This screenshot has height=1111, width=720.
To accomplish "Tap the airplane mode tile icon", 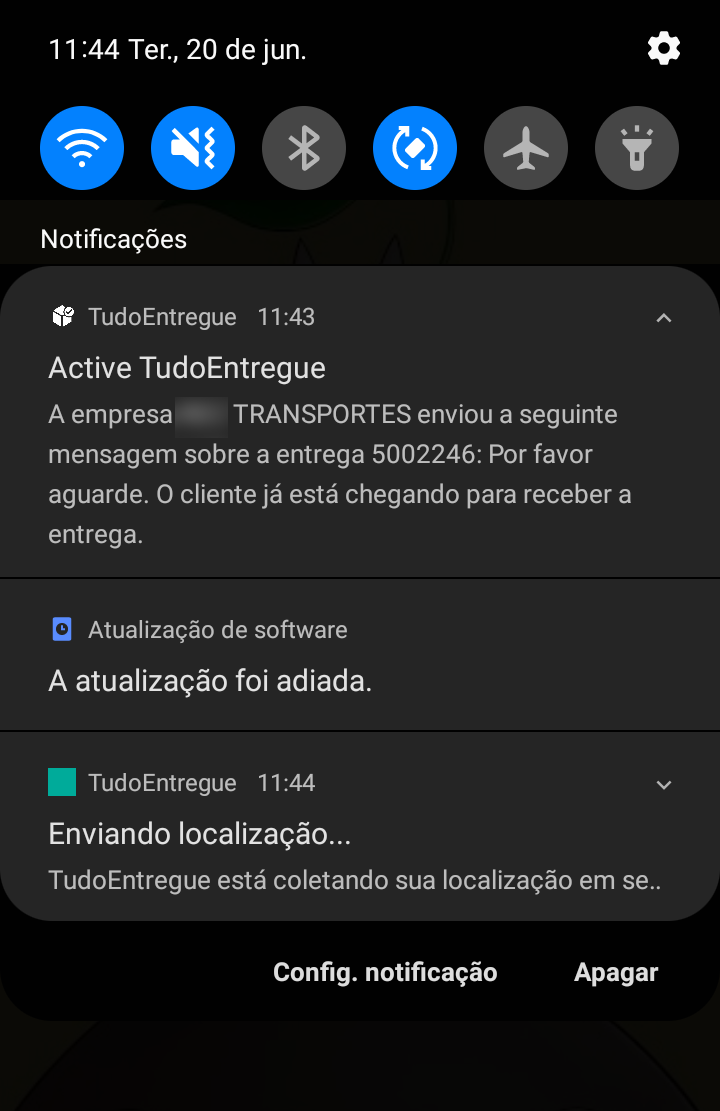I will tap(525, 147).
